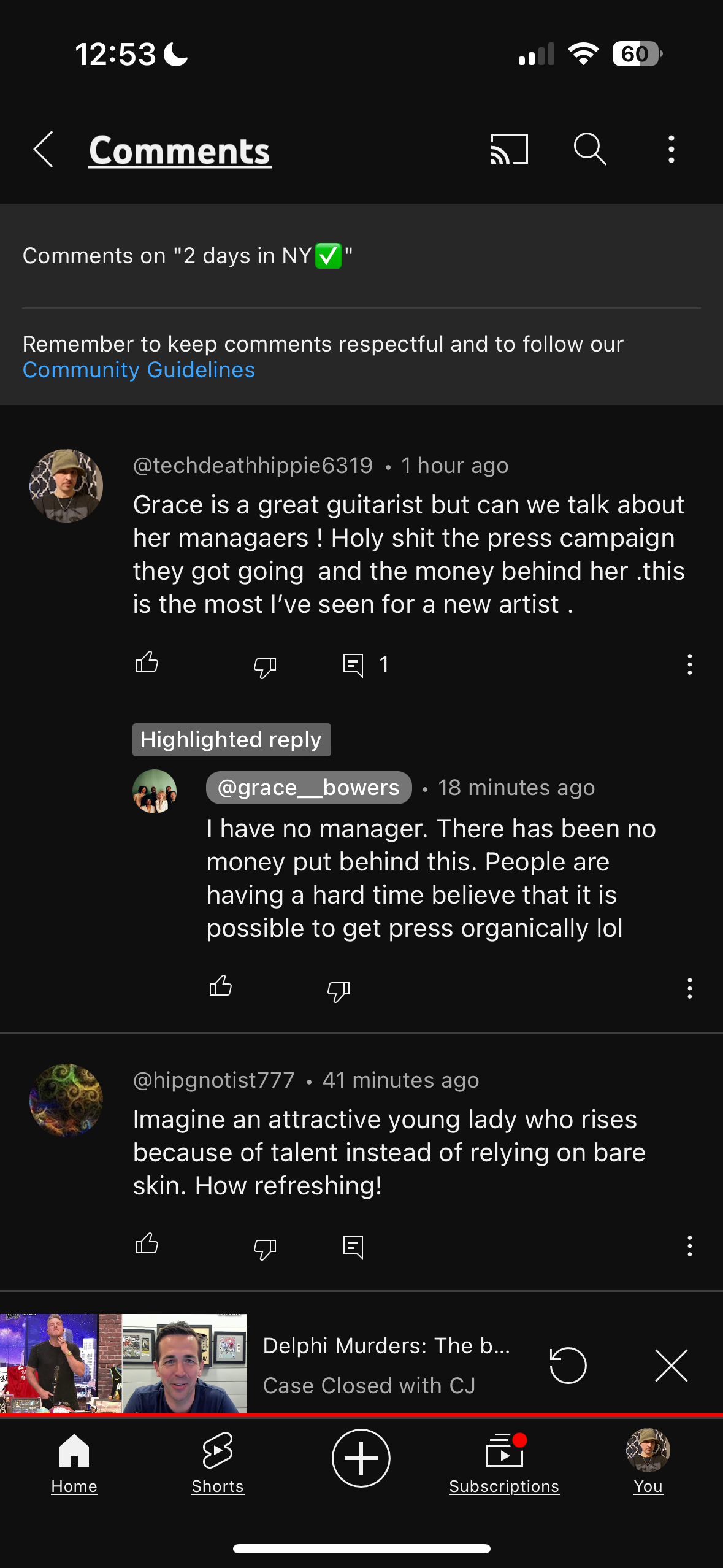Open more options on grace__bowers' reply
723x1568 pixels.
coord(689,988)
